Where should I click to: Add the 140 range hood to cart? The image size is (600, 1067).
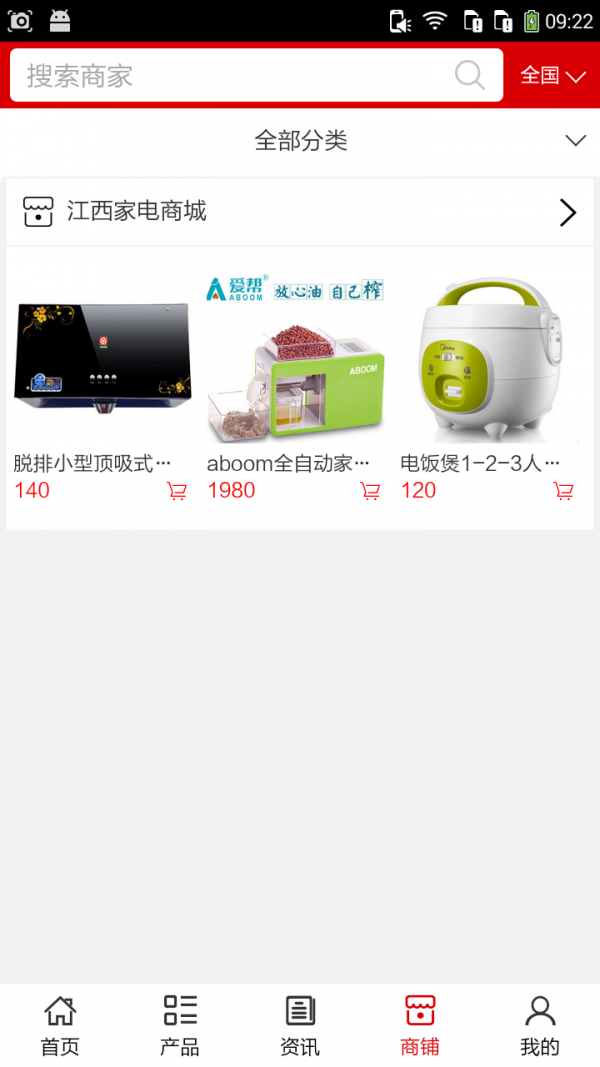point(177,491)
